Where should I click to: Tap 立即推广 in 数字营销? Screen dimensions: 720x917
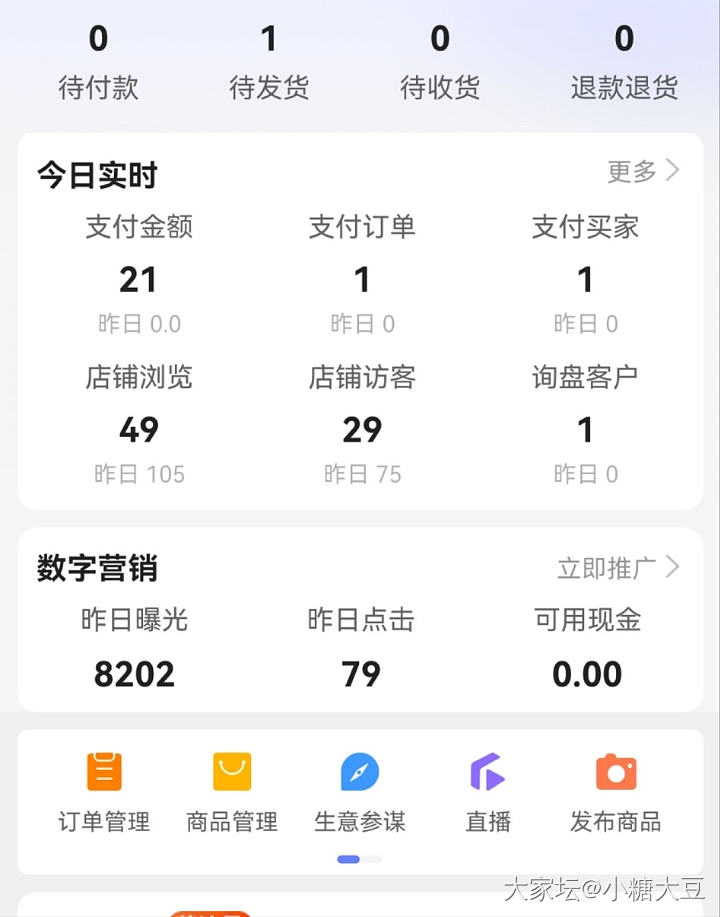(x=618, y=568)
